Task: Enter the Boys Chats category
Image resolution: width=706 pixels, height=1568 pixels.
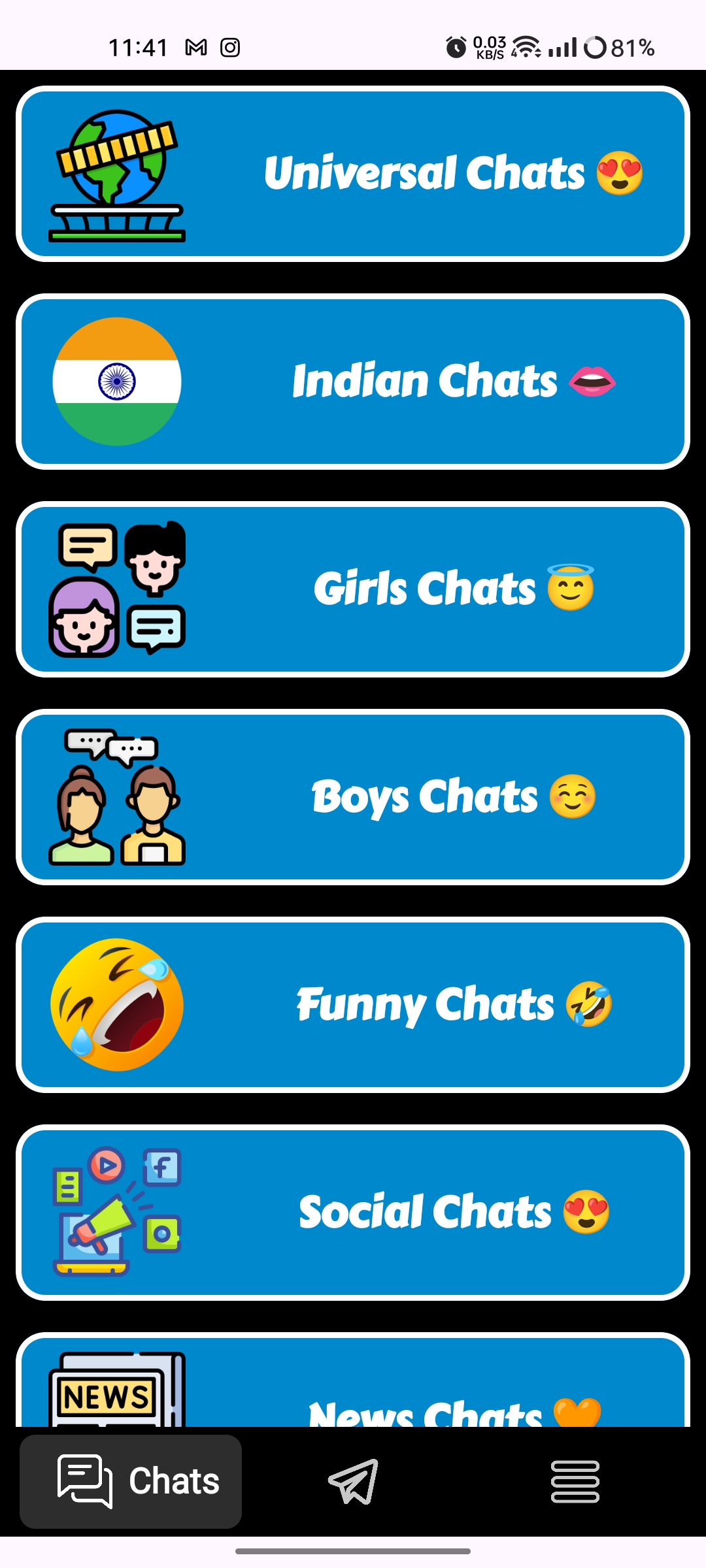Action: point(353,797)
